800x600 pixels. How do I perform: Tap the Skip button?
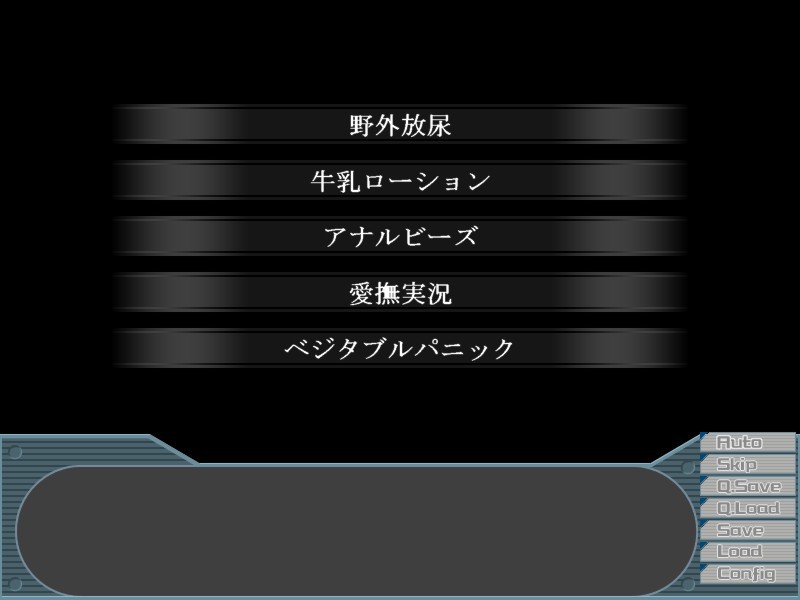pos(747,464)
